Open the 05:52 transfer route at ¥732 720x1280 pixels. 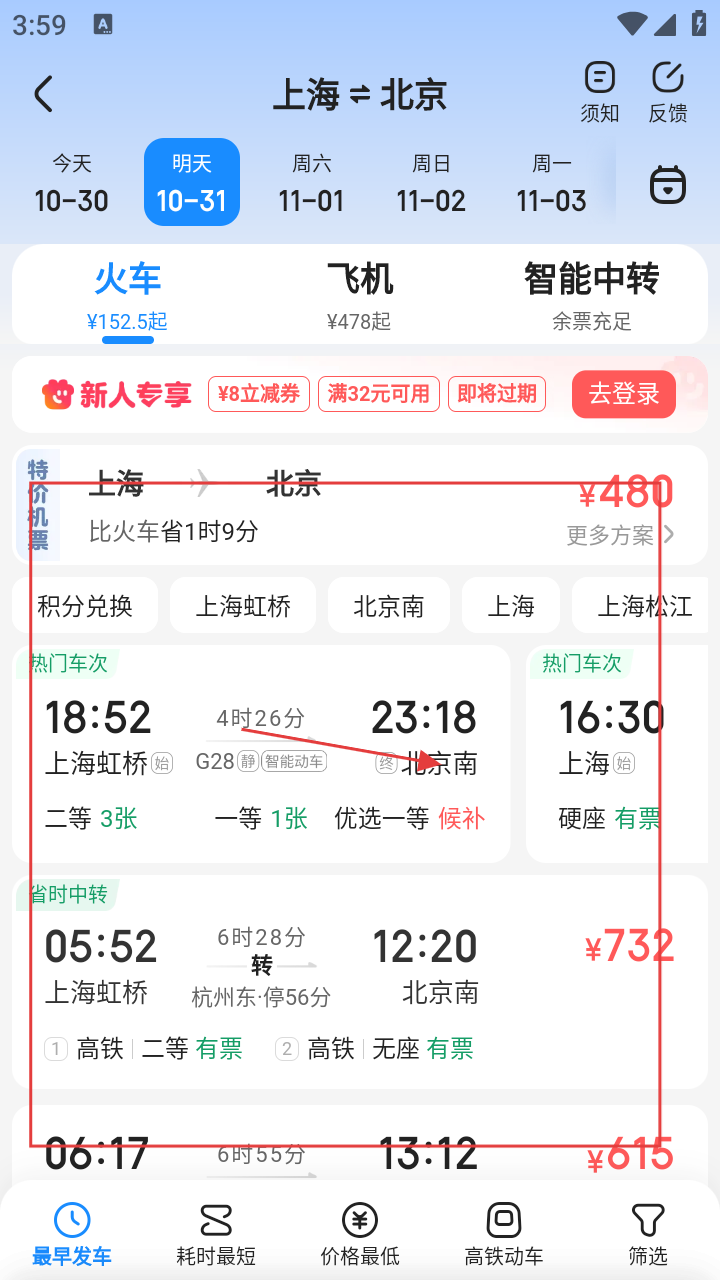[x=360, y=980]
